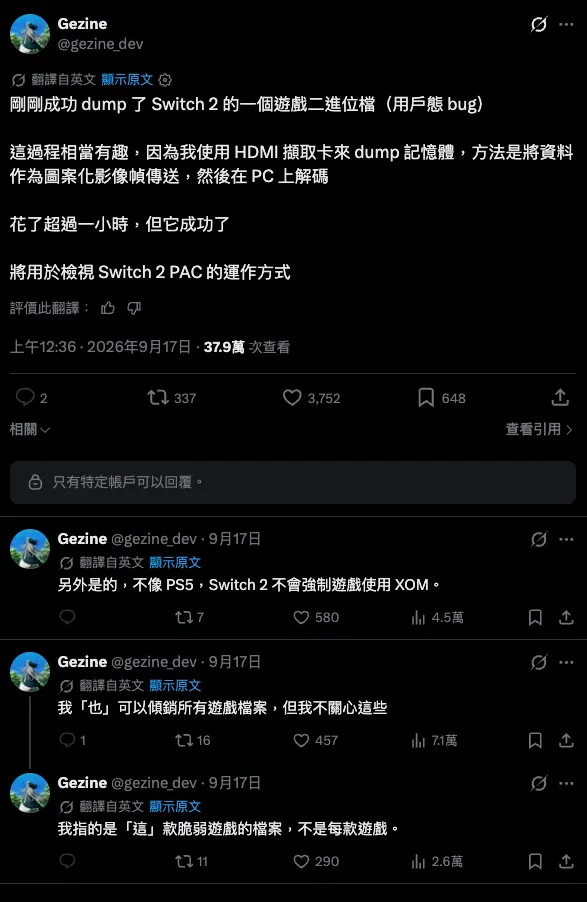Open the overflow menu on the main post
This screenshot has height=902, width=587.
[x=566, y=24]
